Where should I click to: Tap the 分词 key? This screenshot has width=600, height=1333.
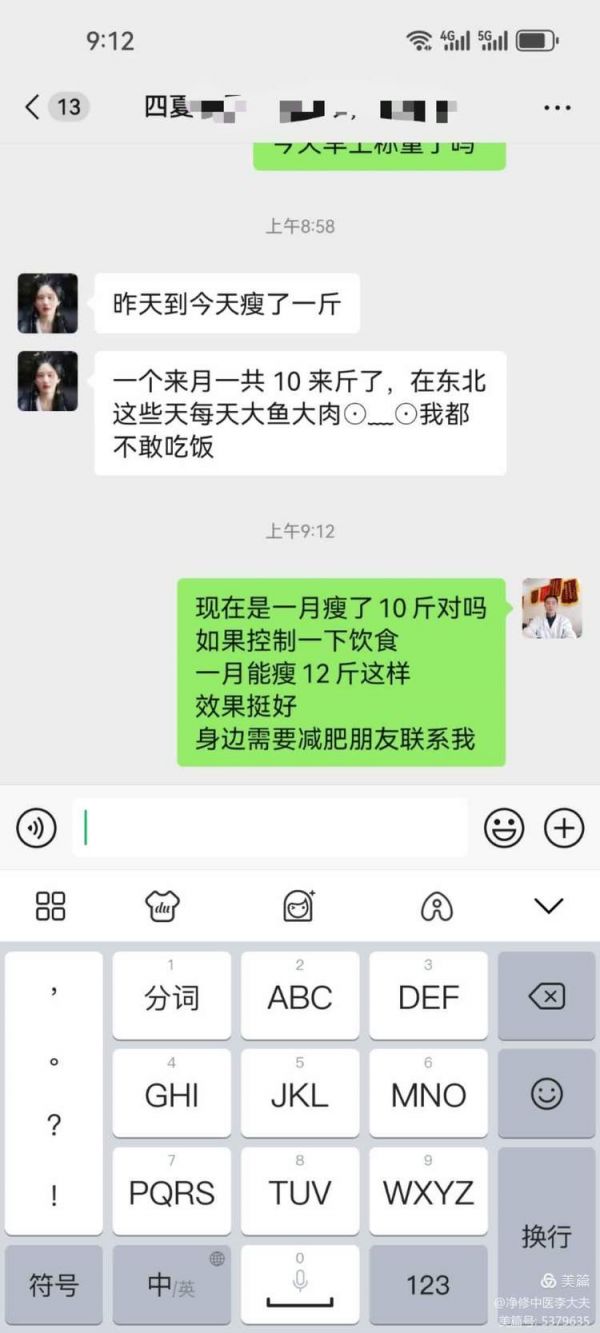click(x=171, y=996)
